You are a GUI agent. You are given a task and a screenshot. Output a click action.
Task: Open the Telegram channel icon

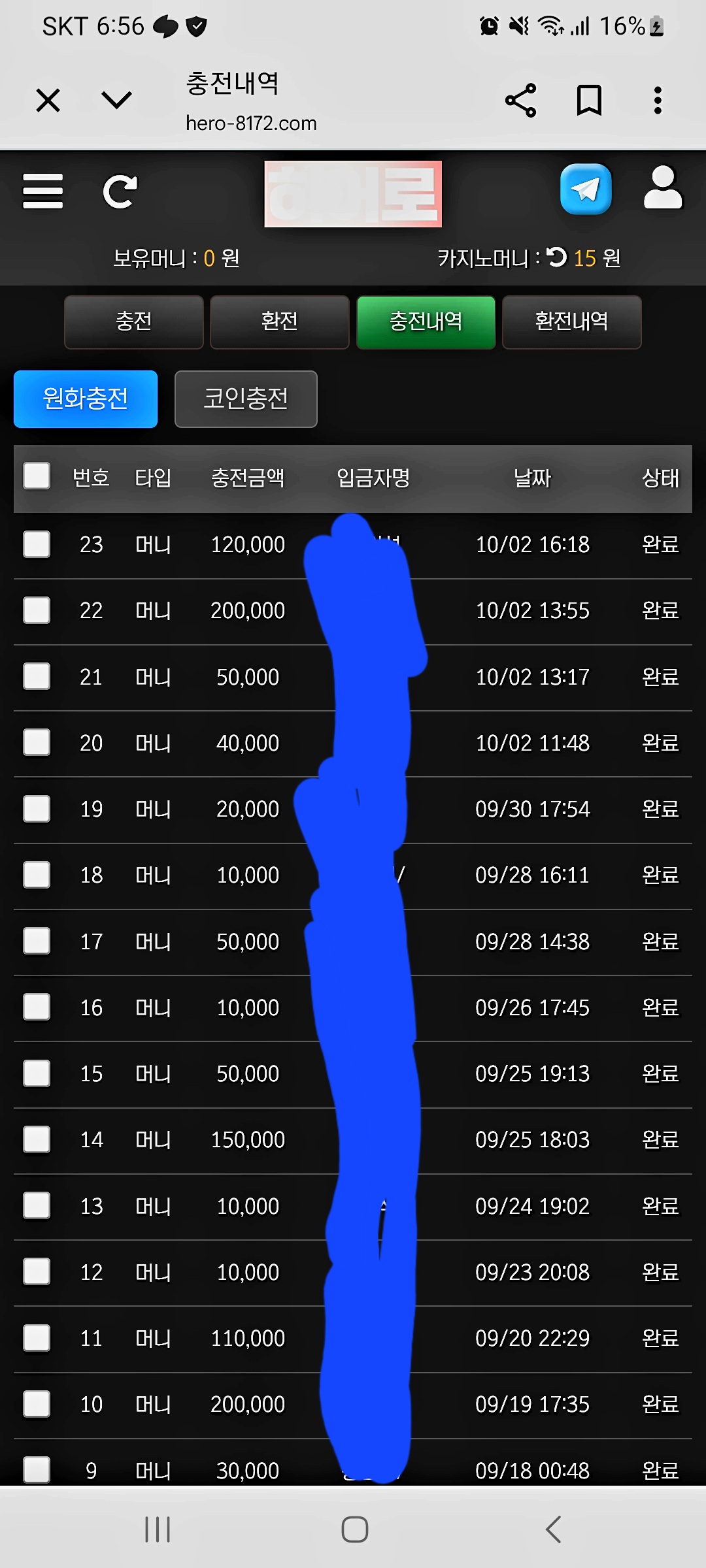point(586,189)
